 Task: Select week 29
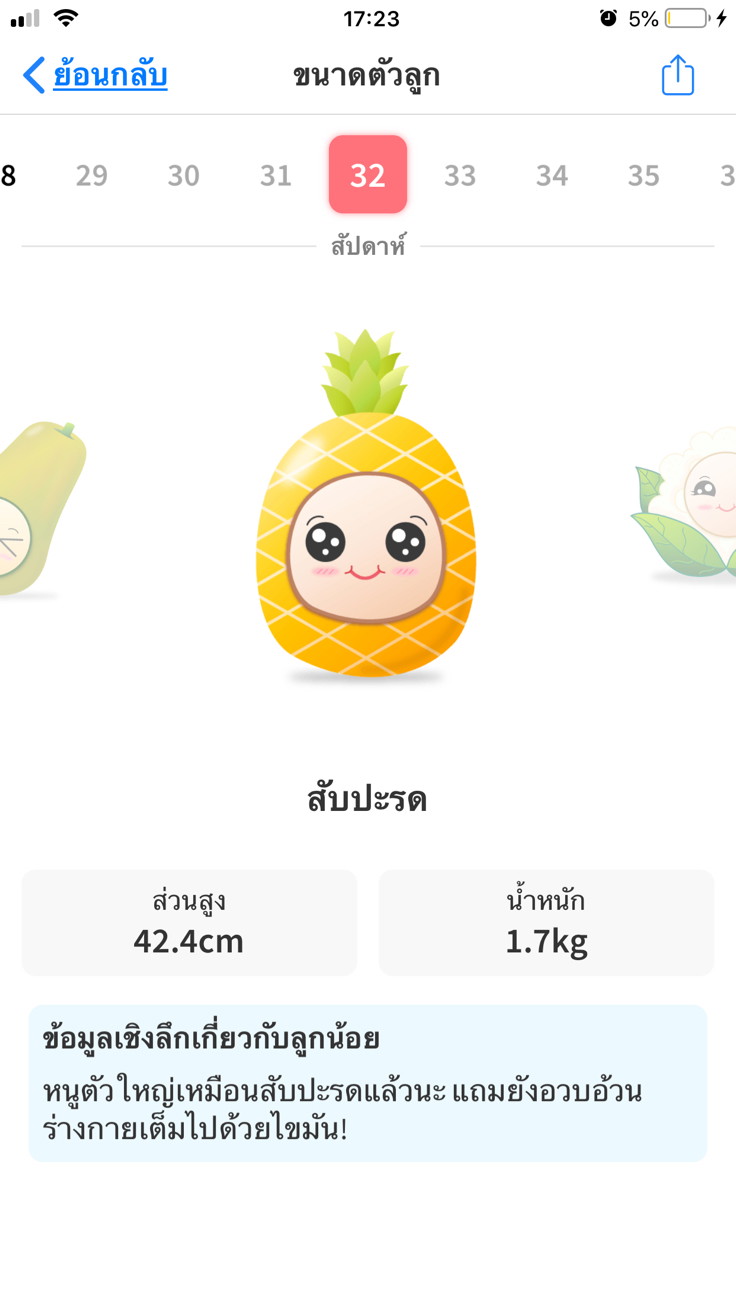pyautogui.click(x=92, y=176)
